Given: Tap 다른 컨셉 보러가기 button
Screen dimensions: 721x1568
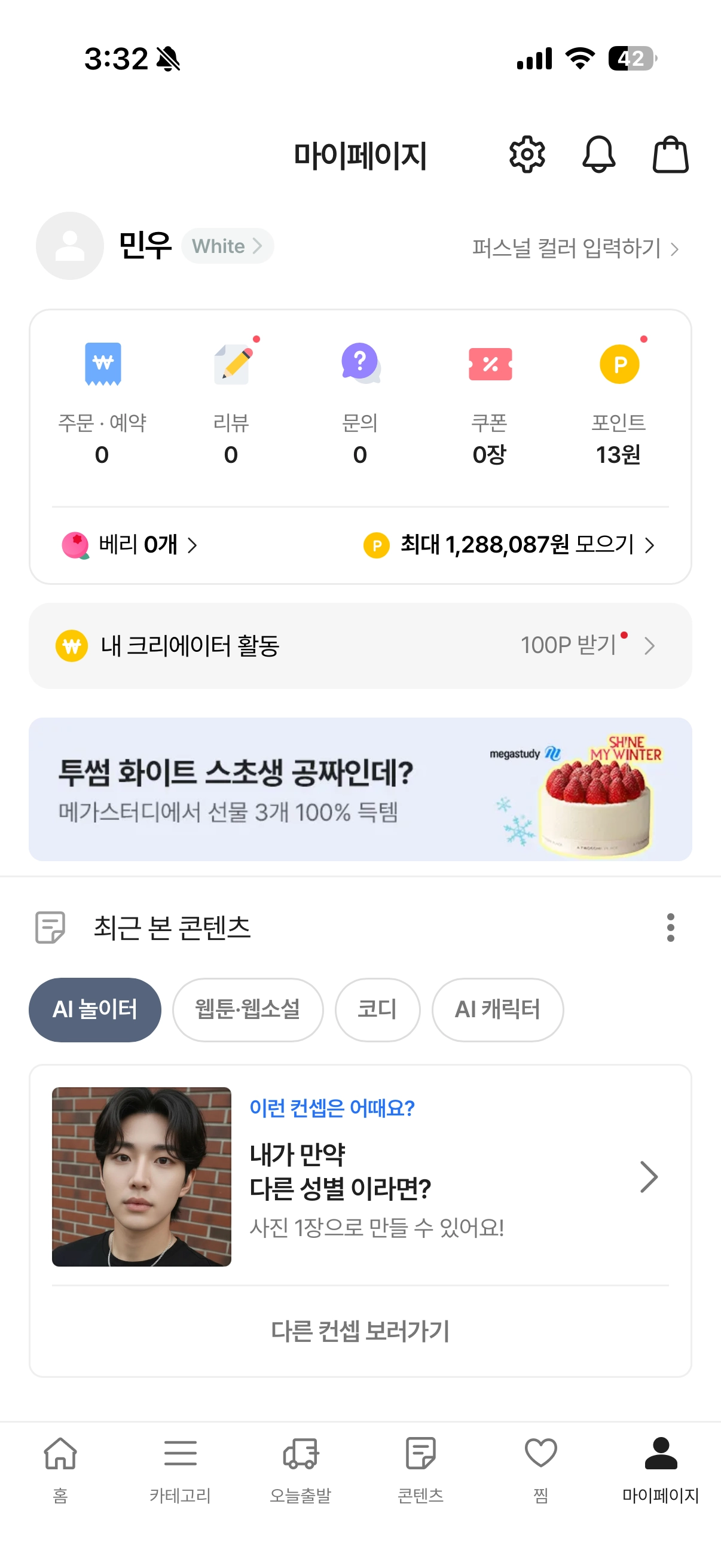Looking at the screenshot, I should (x=360, y=1331).
